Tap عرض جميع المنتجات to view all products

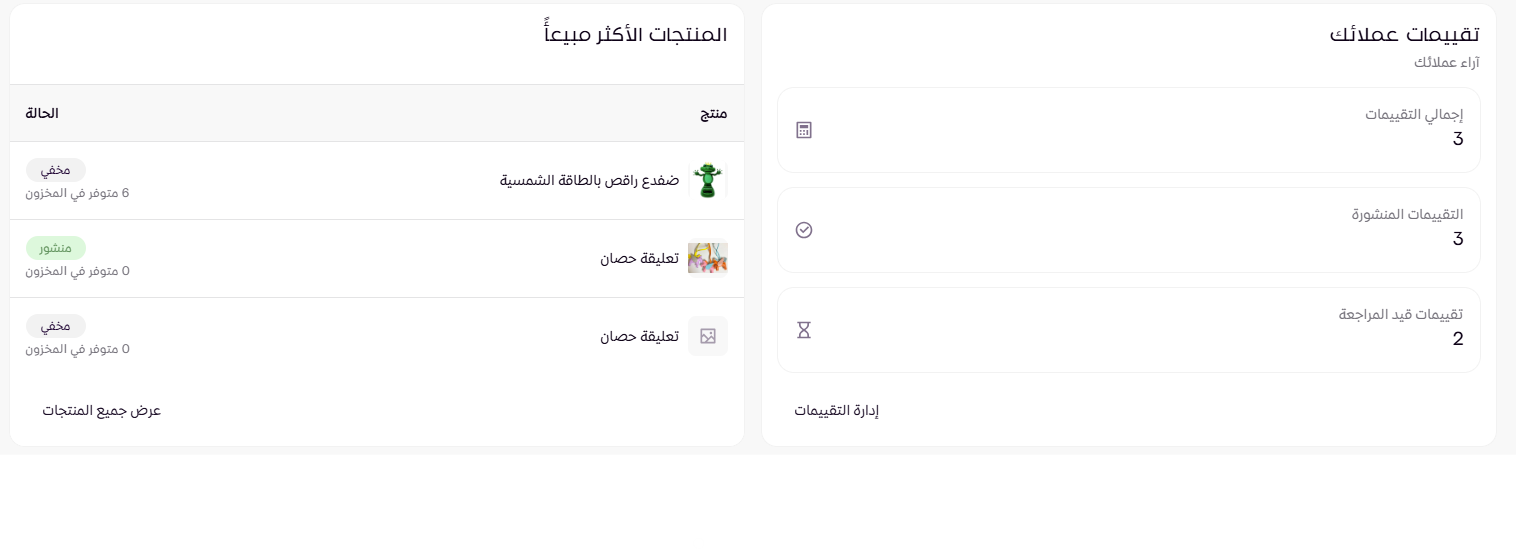102,411
